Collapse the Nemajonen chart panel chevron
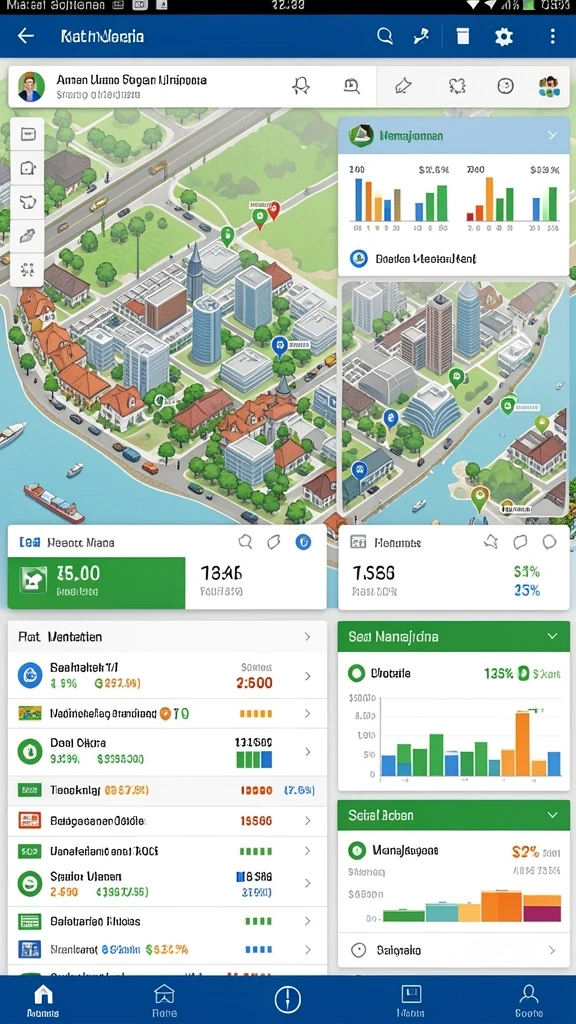This screenshot has height=1024, width=576. [x=552, y=135]
